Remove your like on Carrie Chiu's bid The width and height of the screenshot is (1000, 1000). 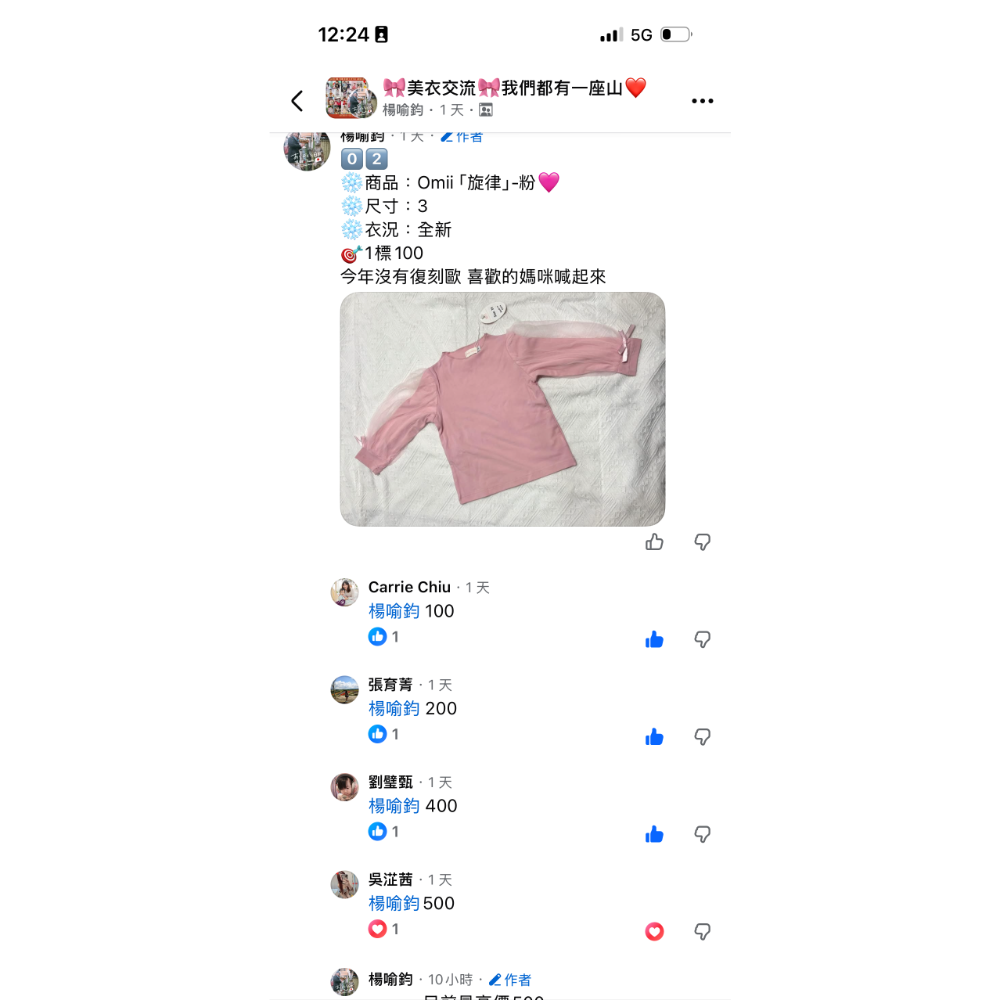(x=654, y=639)
